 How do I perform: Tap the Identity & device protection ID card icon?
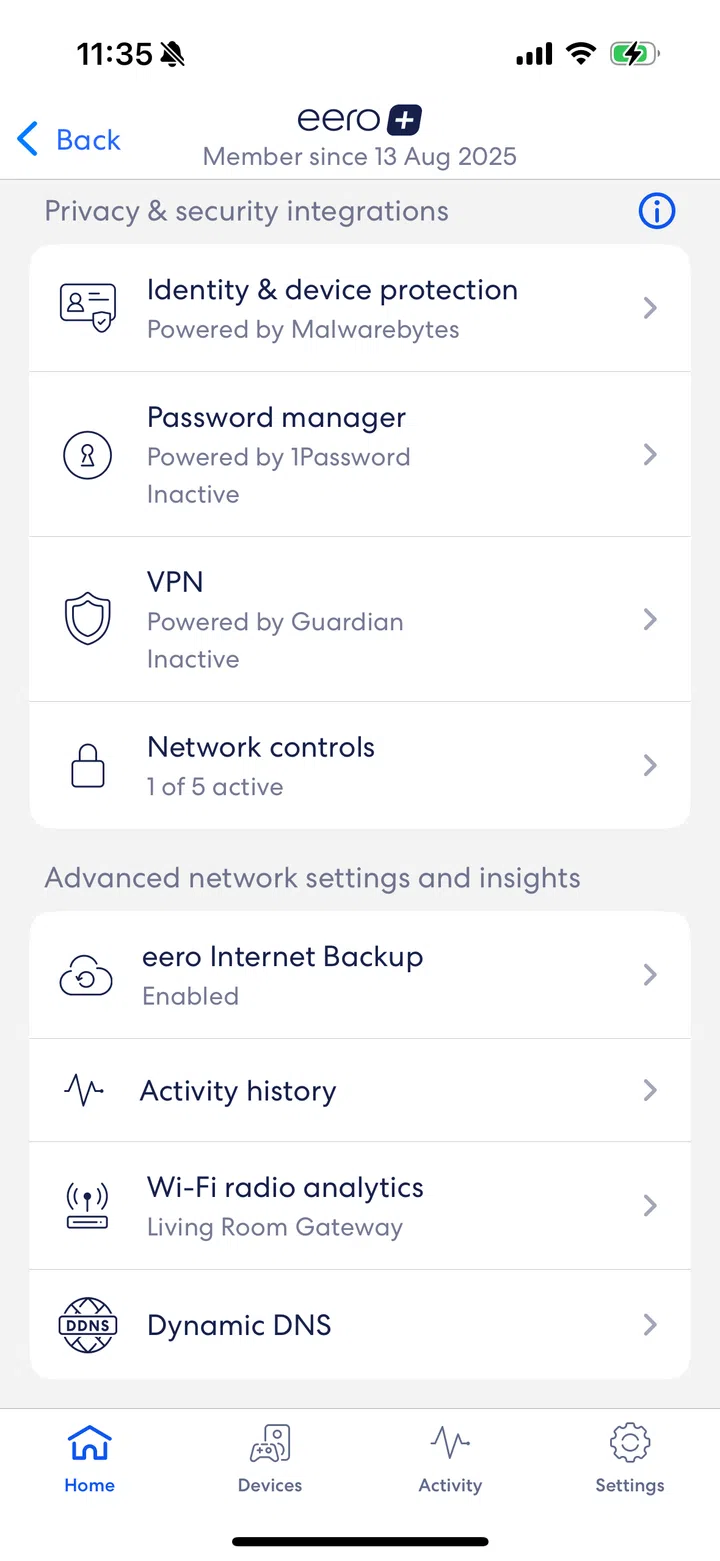tap(88, 307)
